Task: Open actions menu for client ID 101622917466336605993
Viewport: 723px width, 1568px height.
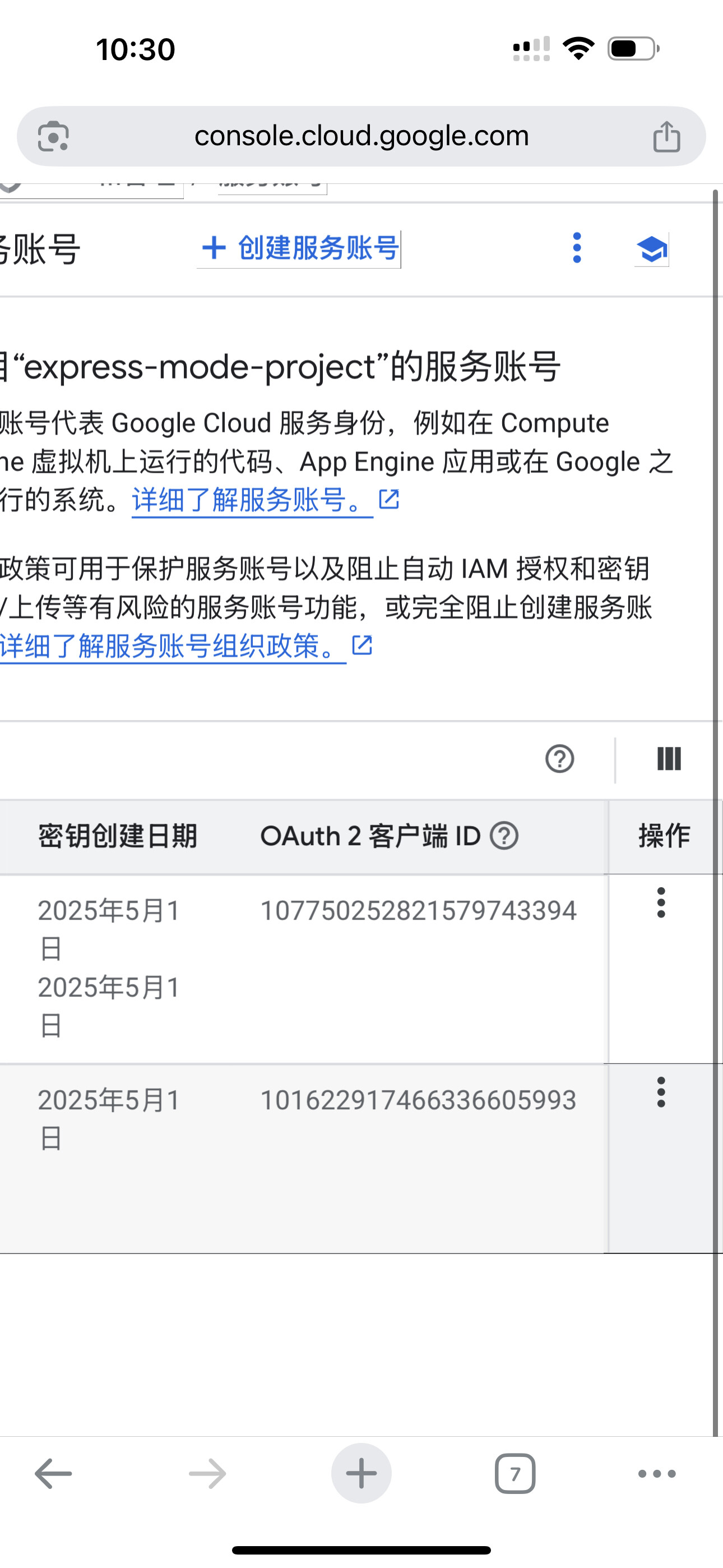Action: click(661, 1092)
